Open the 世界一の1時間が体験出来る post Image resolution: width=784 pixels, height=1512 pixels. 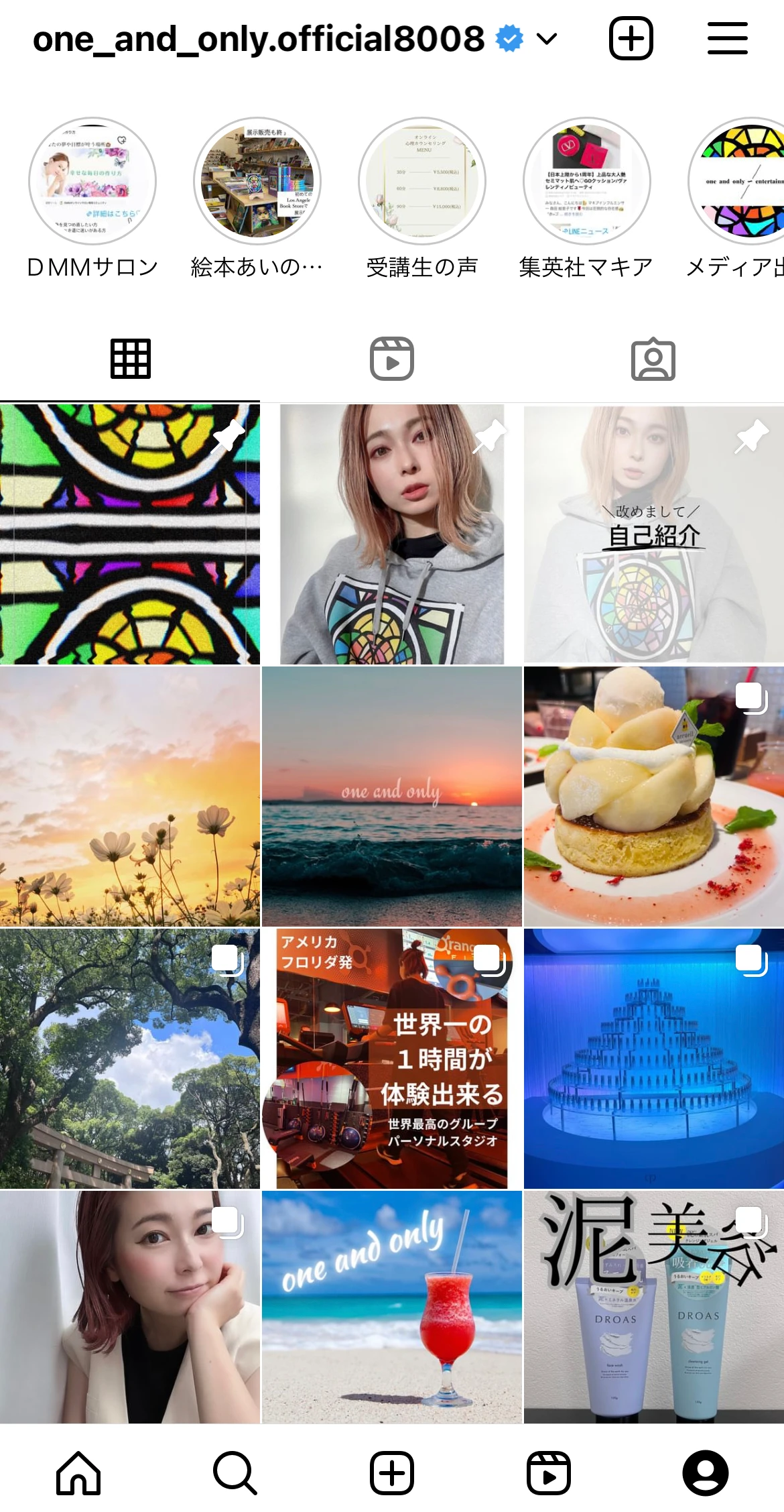(392, 1058)
